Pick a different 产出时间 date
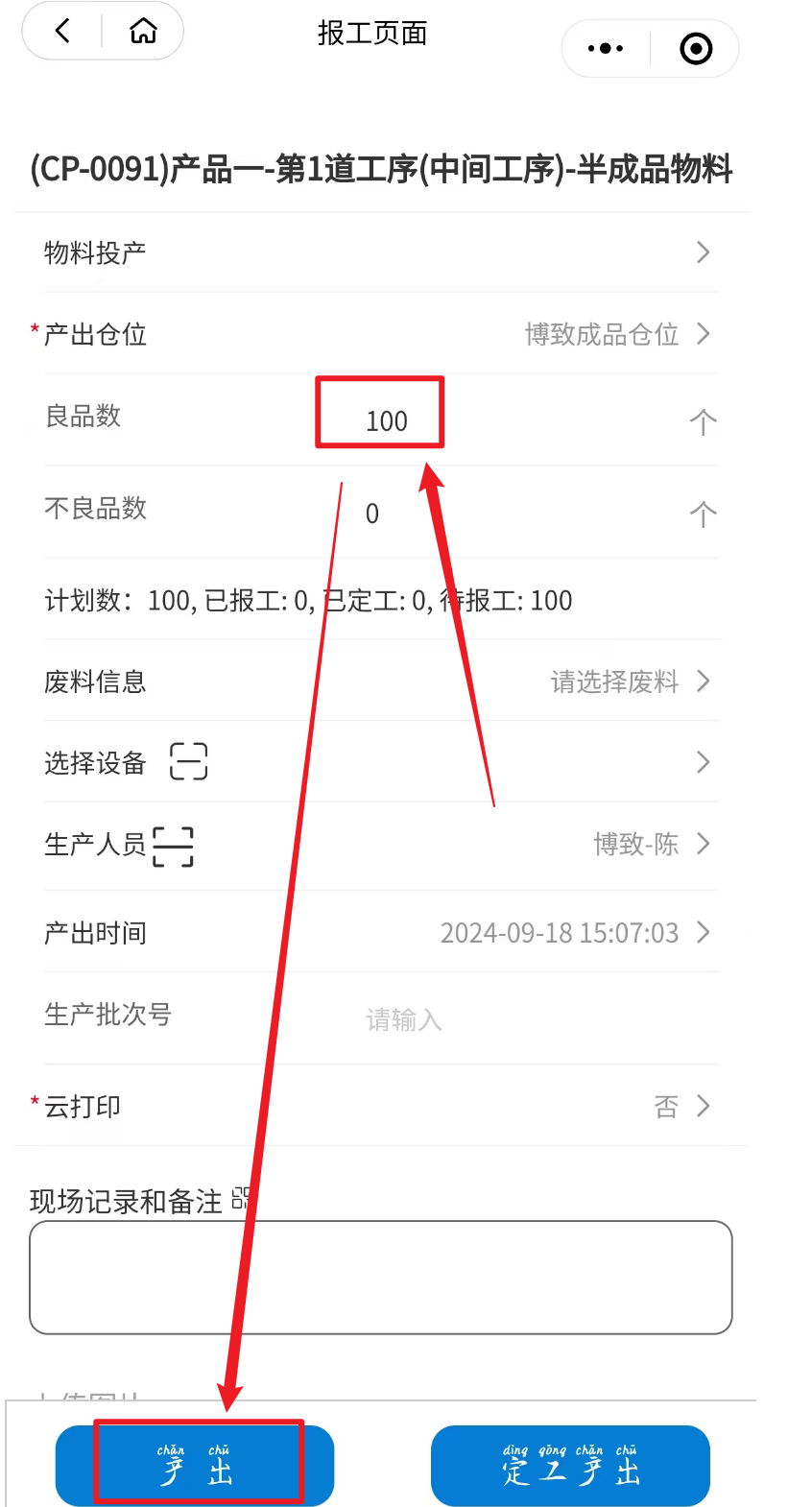 point(574,932)
